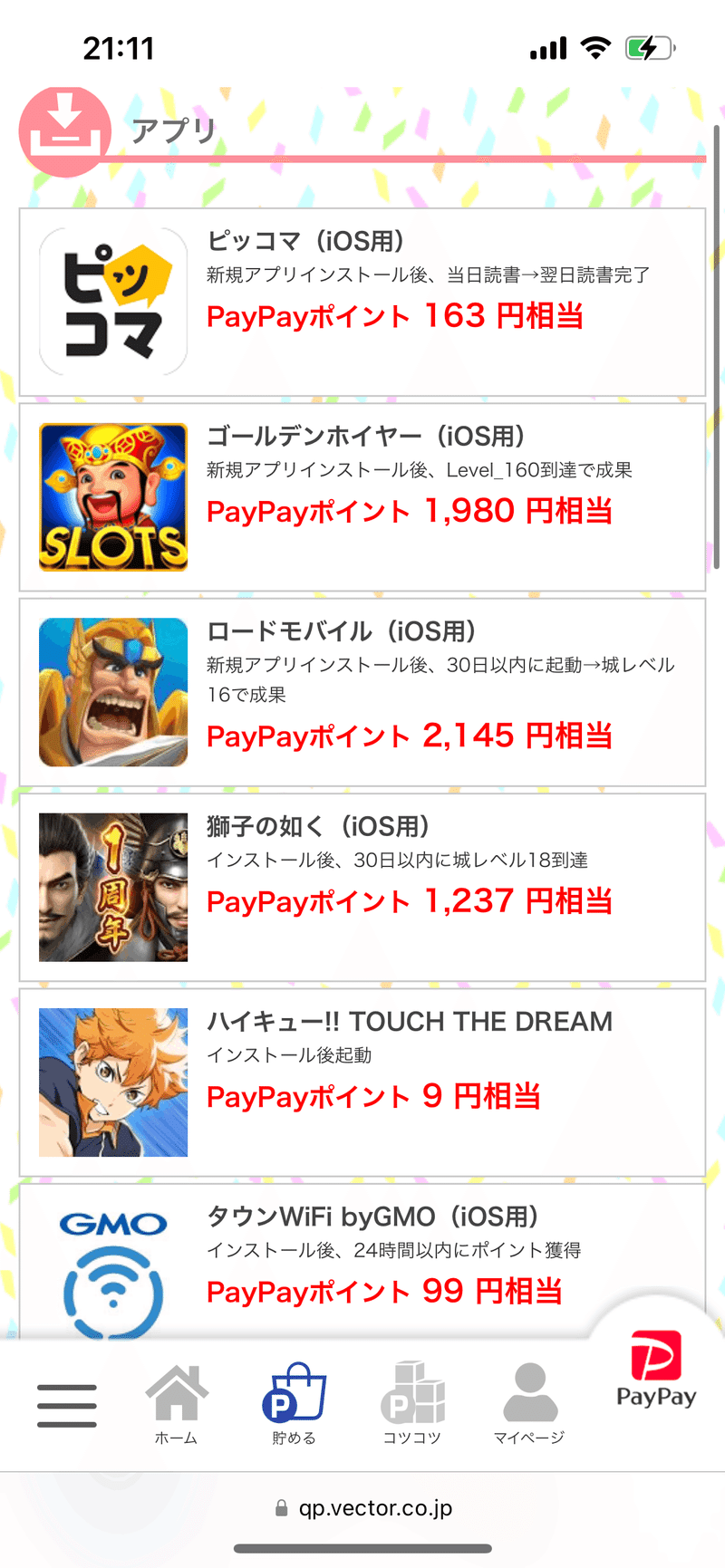Open the ハイキュー!! TOUCH THE DREAM offer
This screenshot has height=1568, width=725.
[410, 1022]
